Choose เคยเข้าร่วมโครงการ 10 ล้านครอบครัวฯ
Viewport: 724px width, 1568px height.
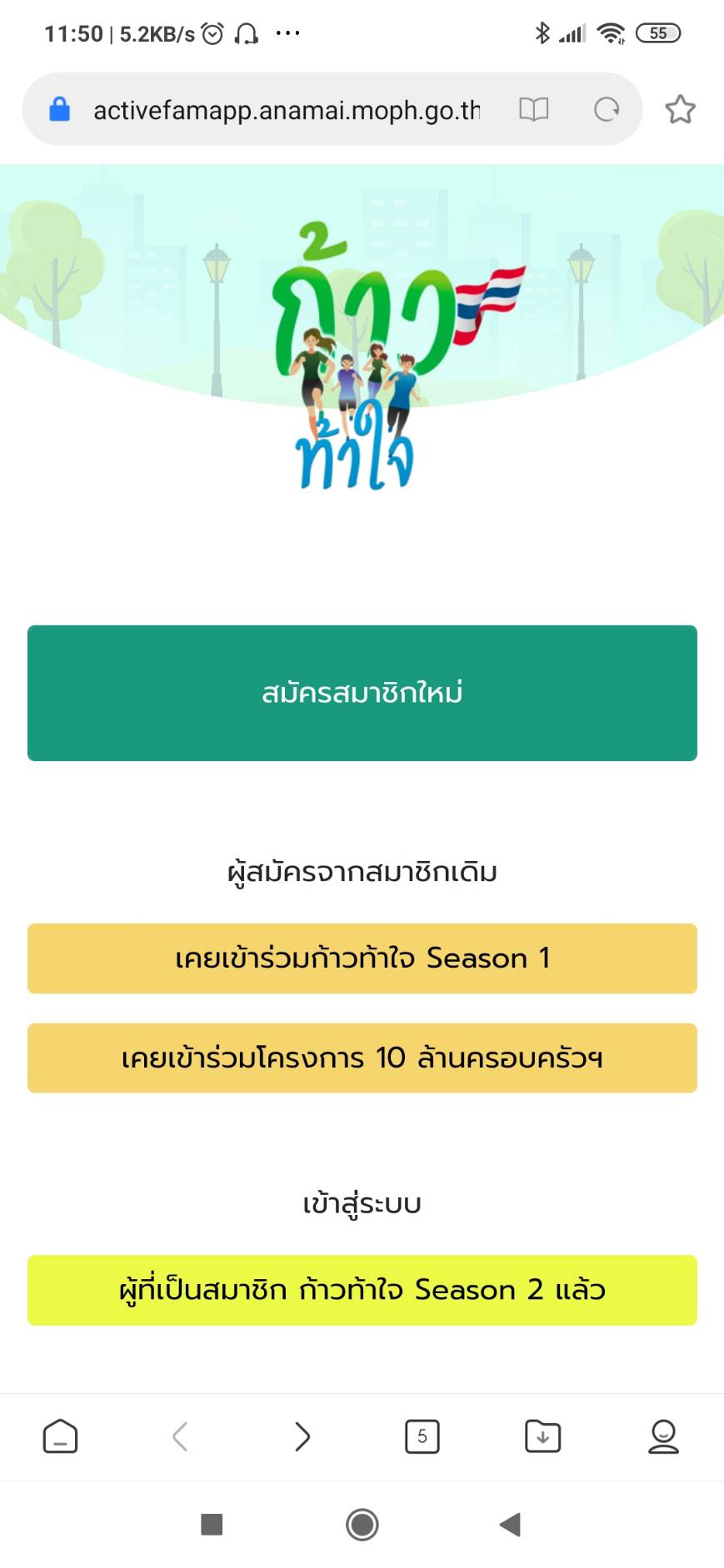(x=362, y=1058)
